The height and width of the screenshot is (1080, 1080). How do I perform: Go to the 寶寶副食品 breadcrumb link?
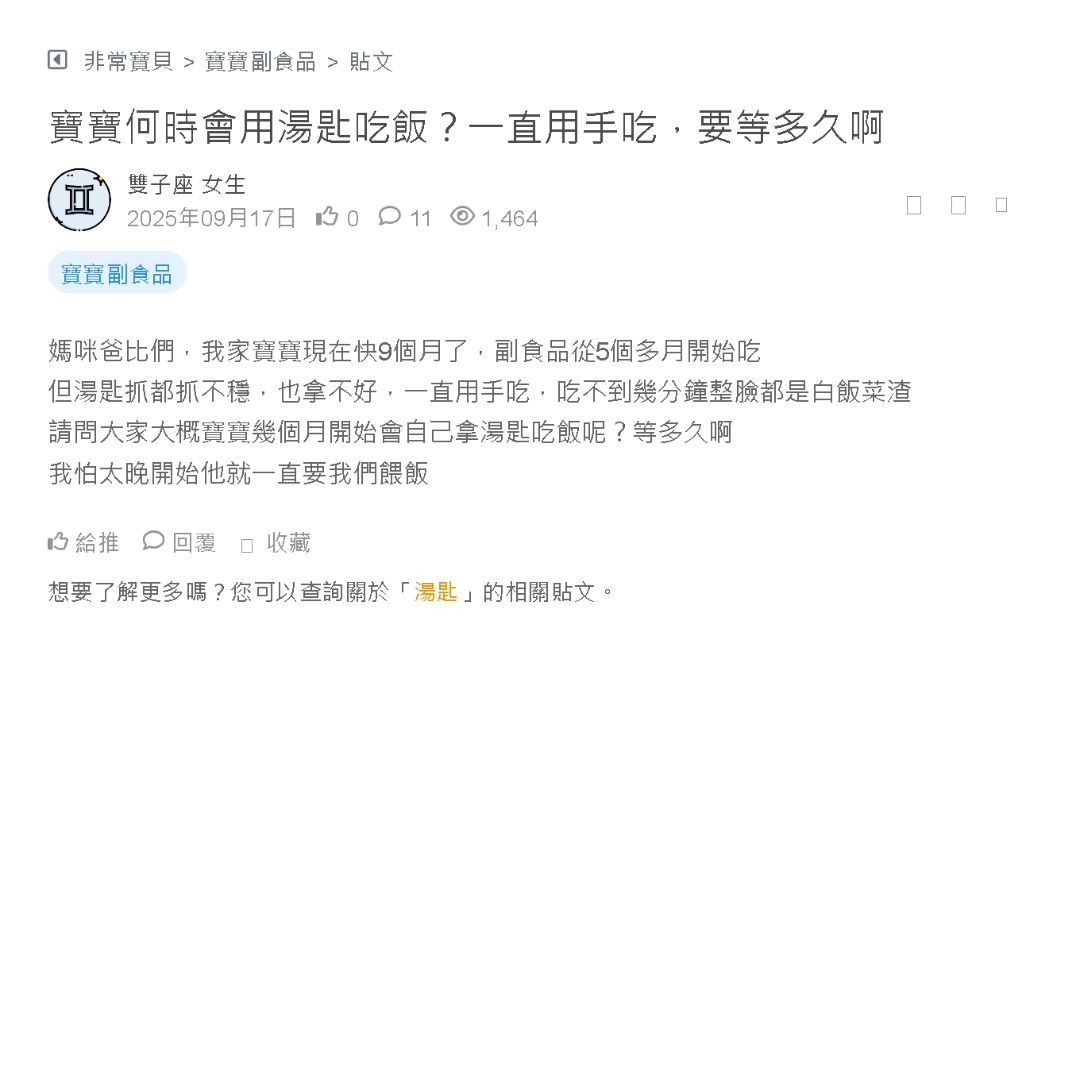pyautogui.click(x=260, y=62)
